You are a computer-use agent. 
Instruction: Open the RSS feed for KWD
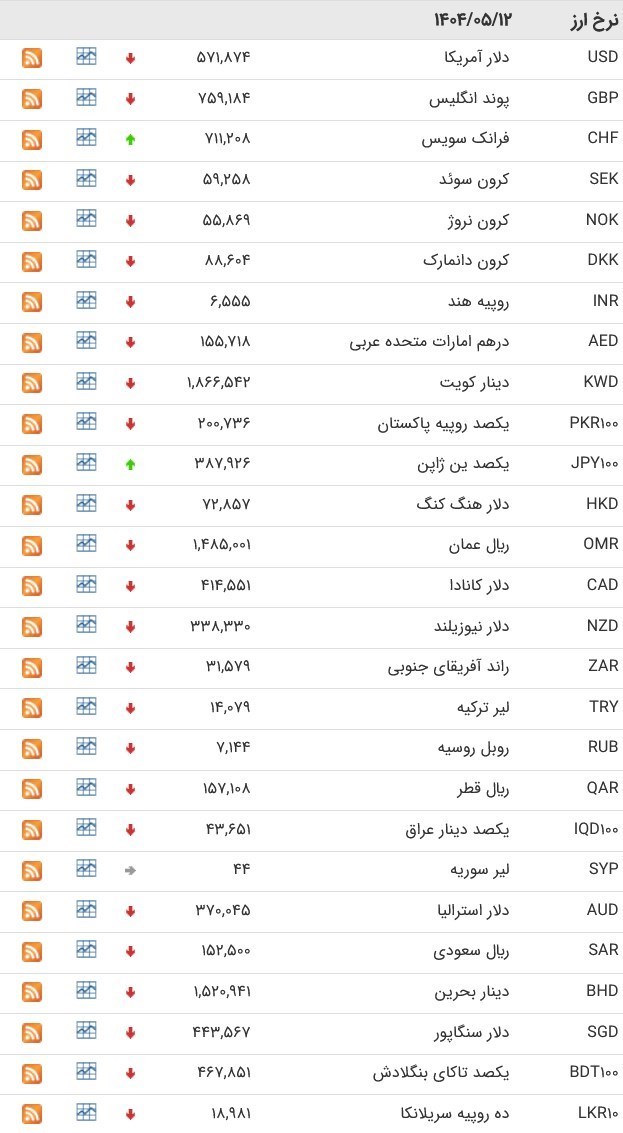(x=32, y=383)
